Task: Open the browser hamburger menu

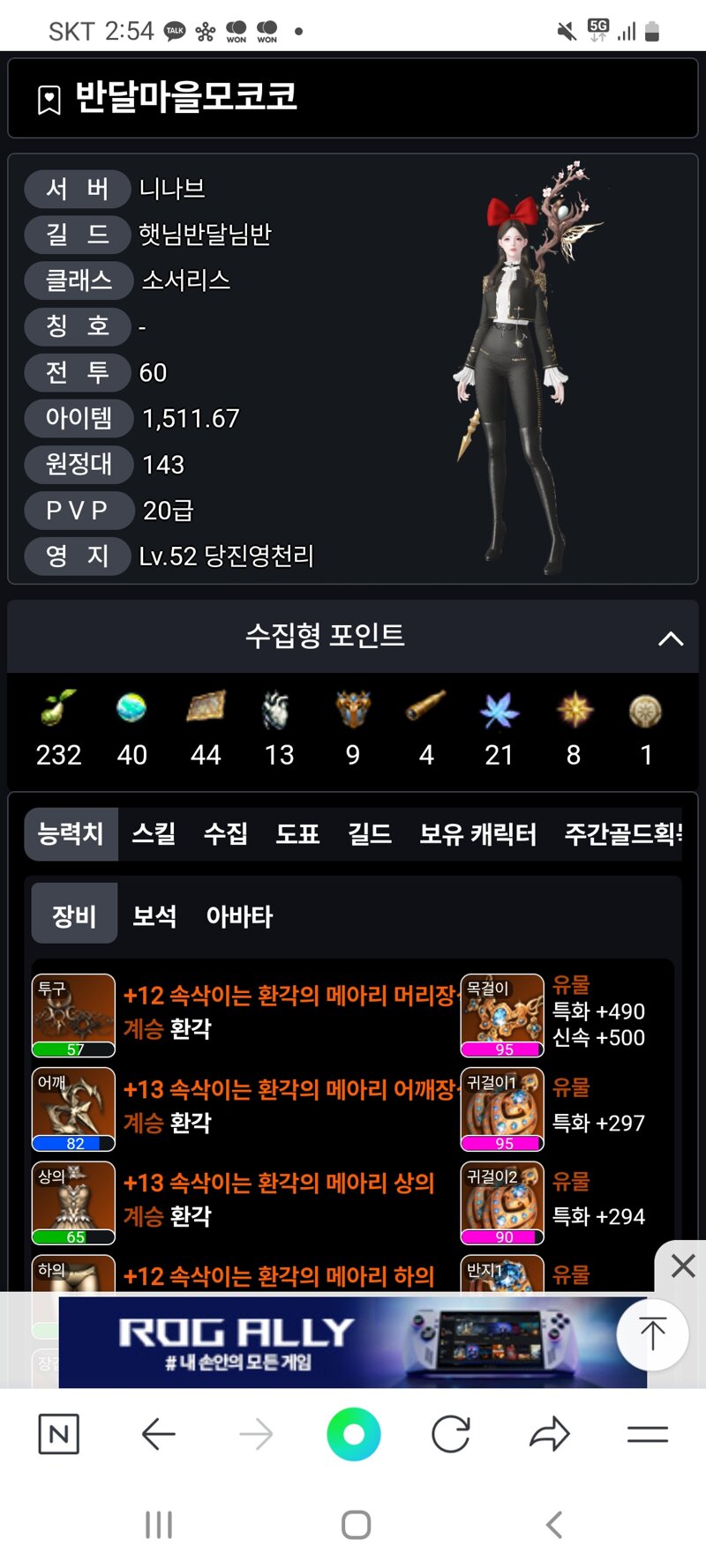Action: [648, 1434]
